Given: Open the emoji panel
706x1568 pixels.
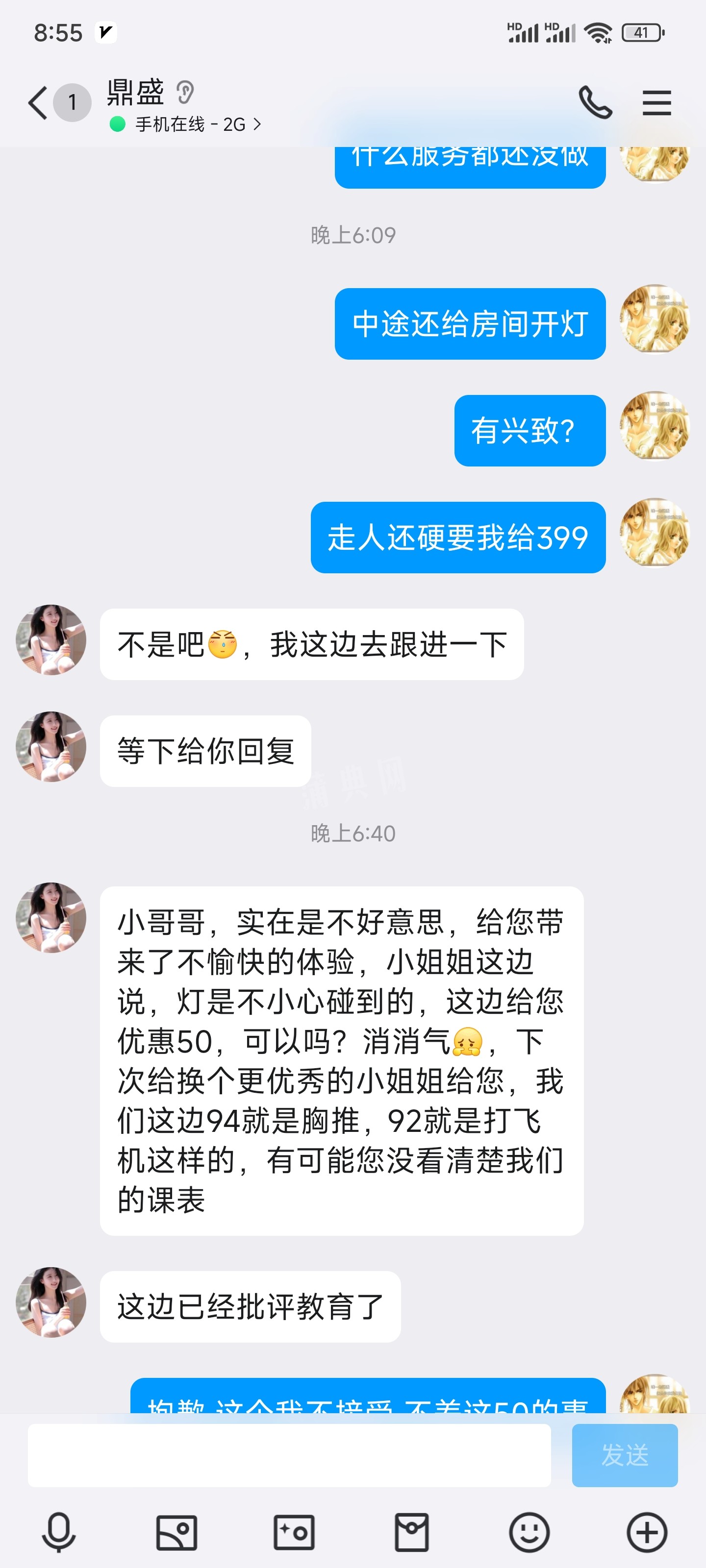Looking at the screenshot, I should coord(529,1531).
